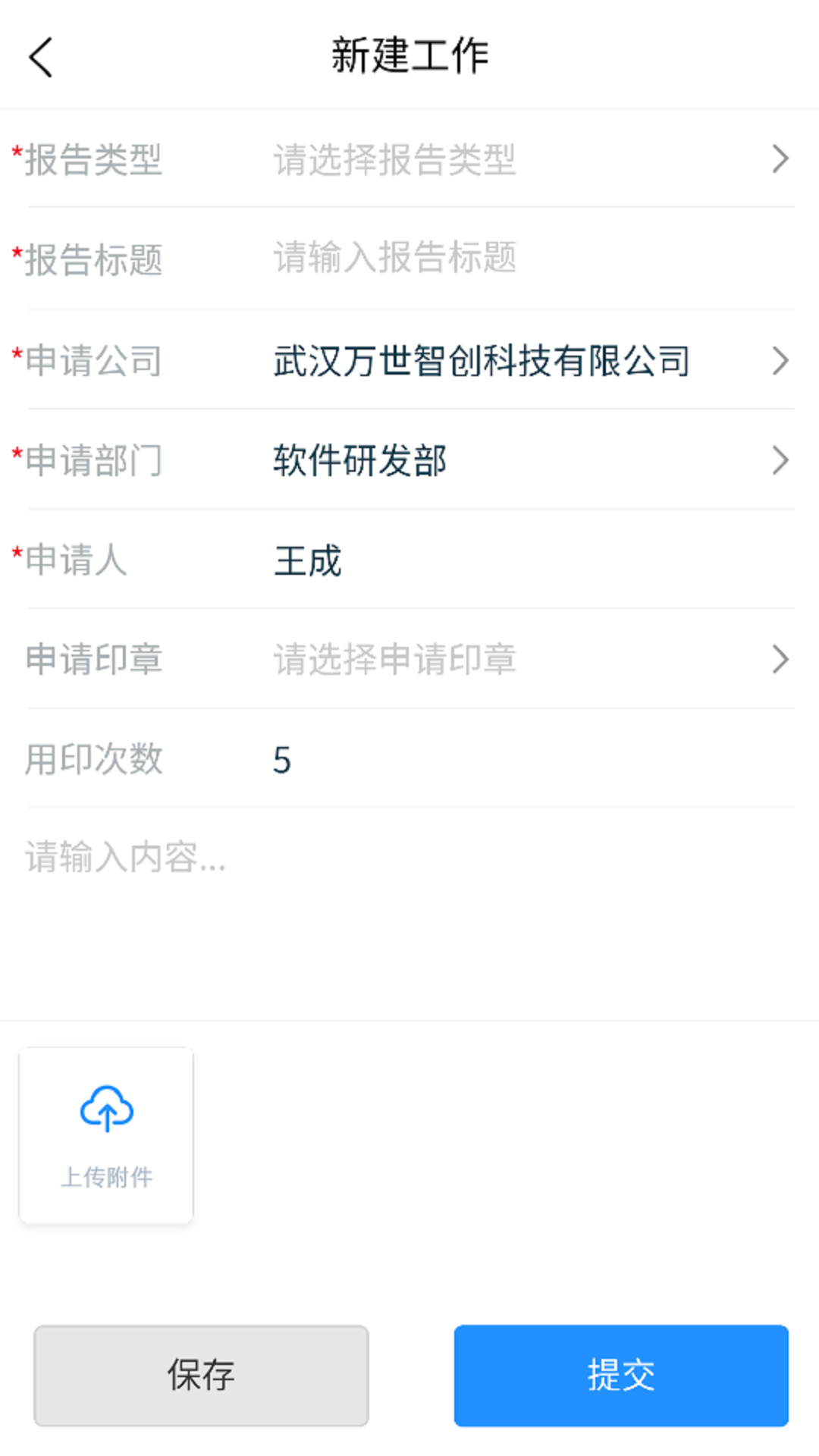
Task: Choose the department 软件研发部
Action: click(359, 460)
